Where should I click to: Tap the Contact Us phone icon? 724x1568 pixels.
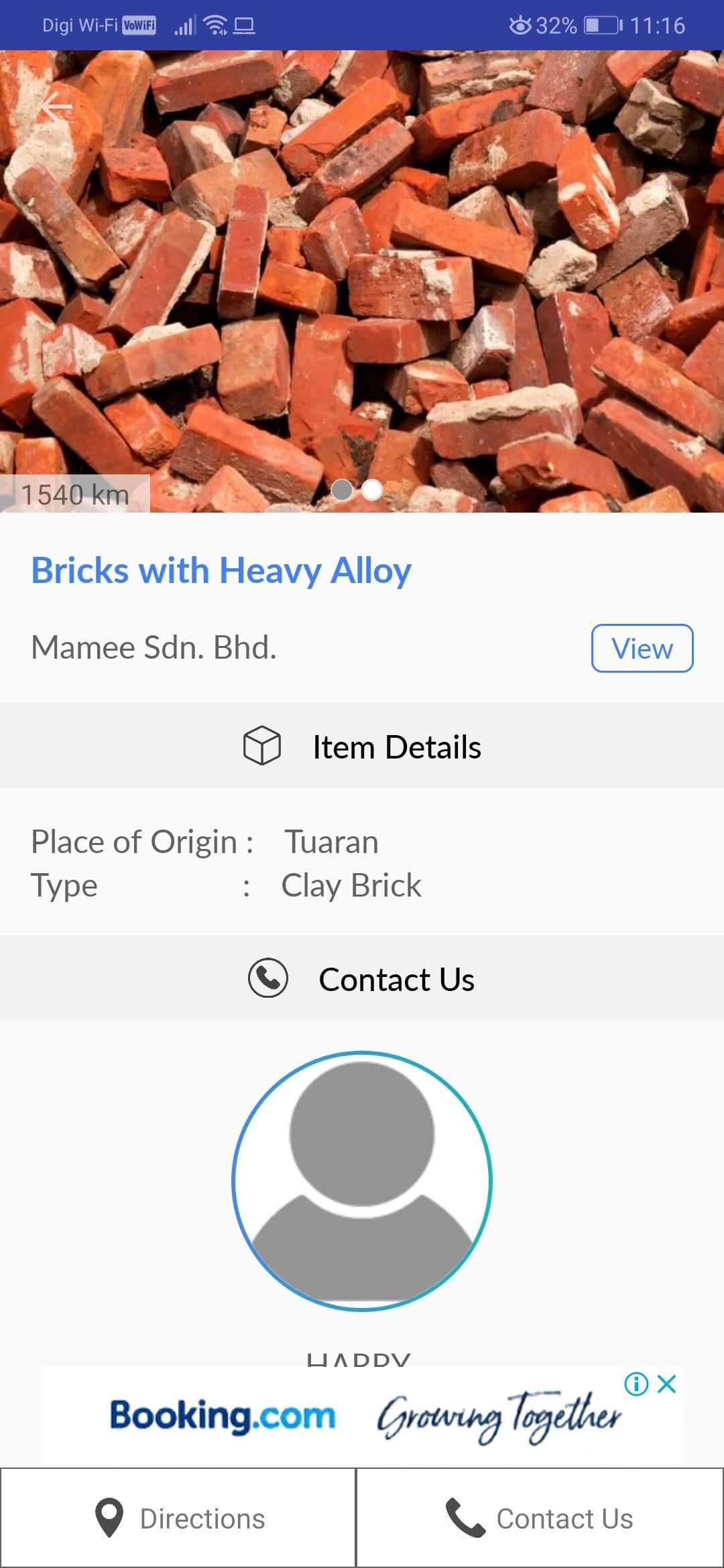(x=268, y=978)
